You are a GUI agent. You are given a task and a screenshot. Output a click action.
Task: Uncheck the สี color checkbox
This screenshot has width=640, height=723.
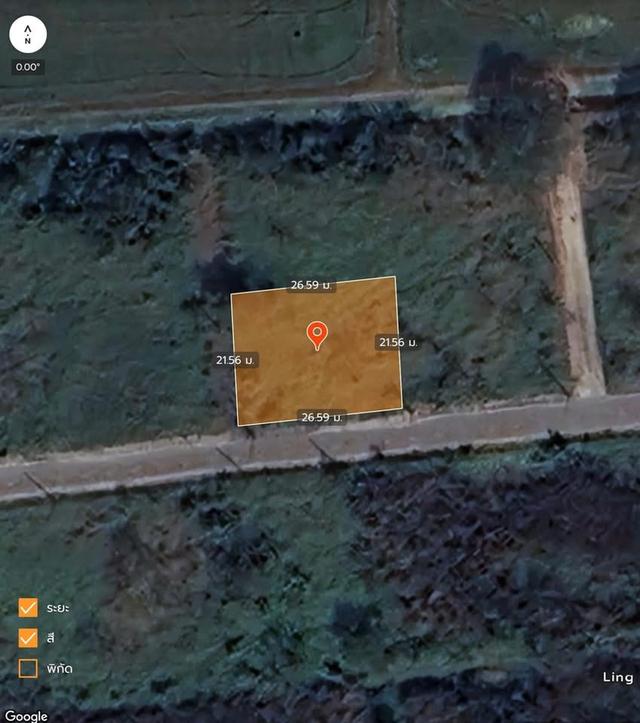pyautogui.click(x=28, y=637)
